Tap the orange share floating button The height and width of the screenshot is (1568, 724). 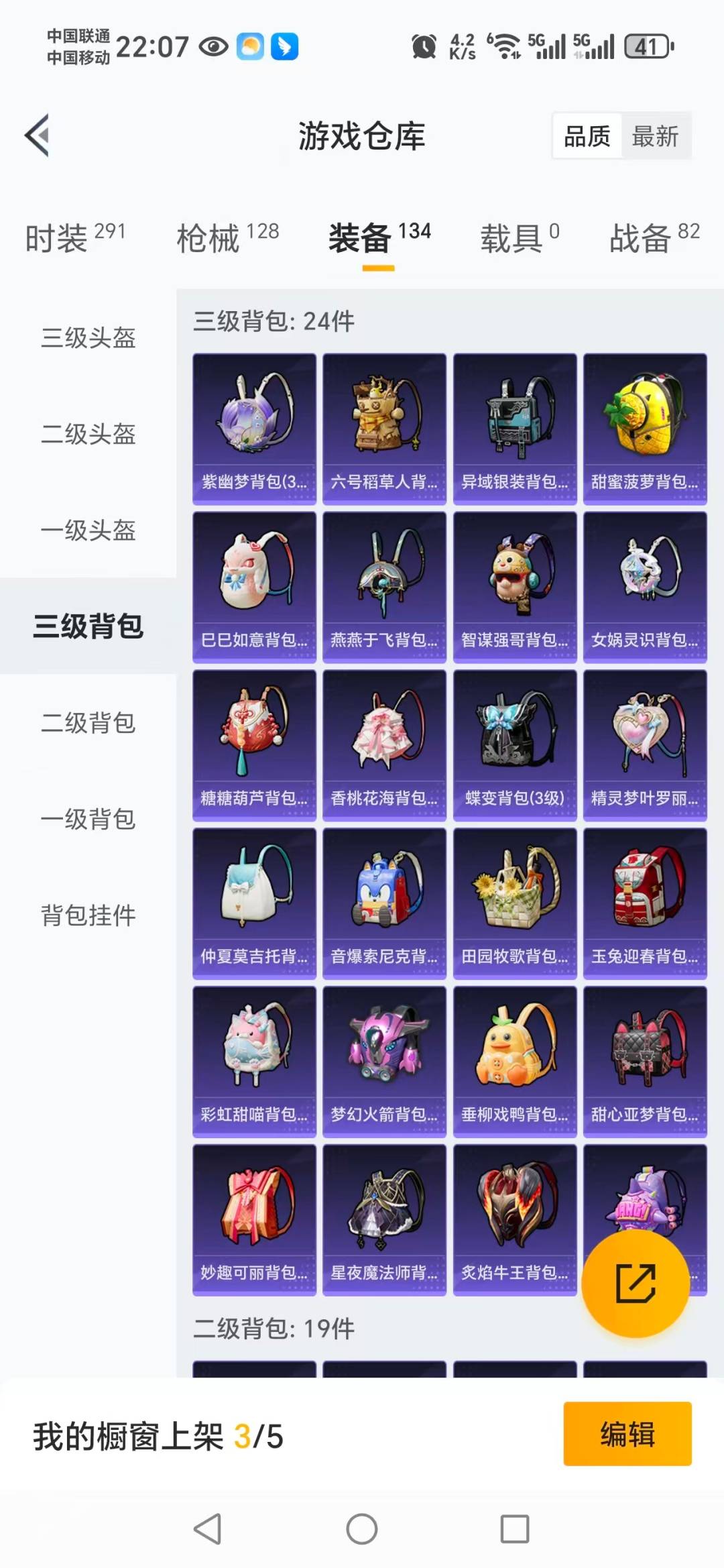635,1283
